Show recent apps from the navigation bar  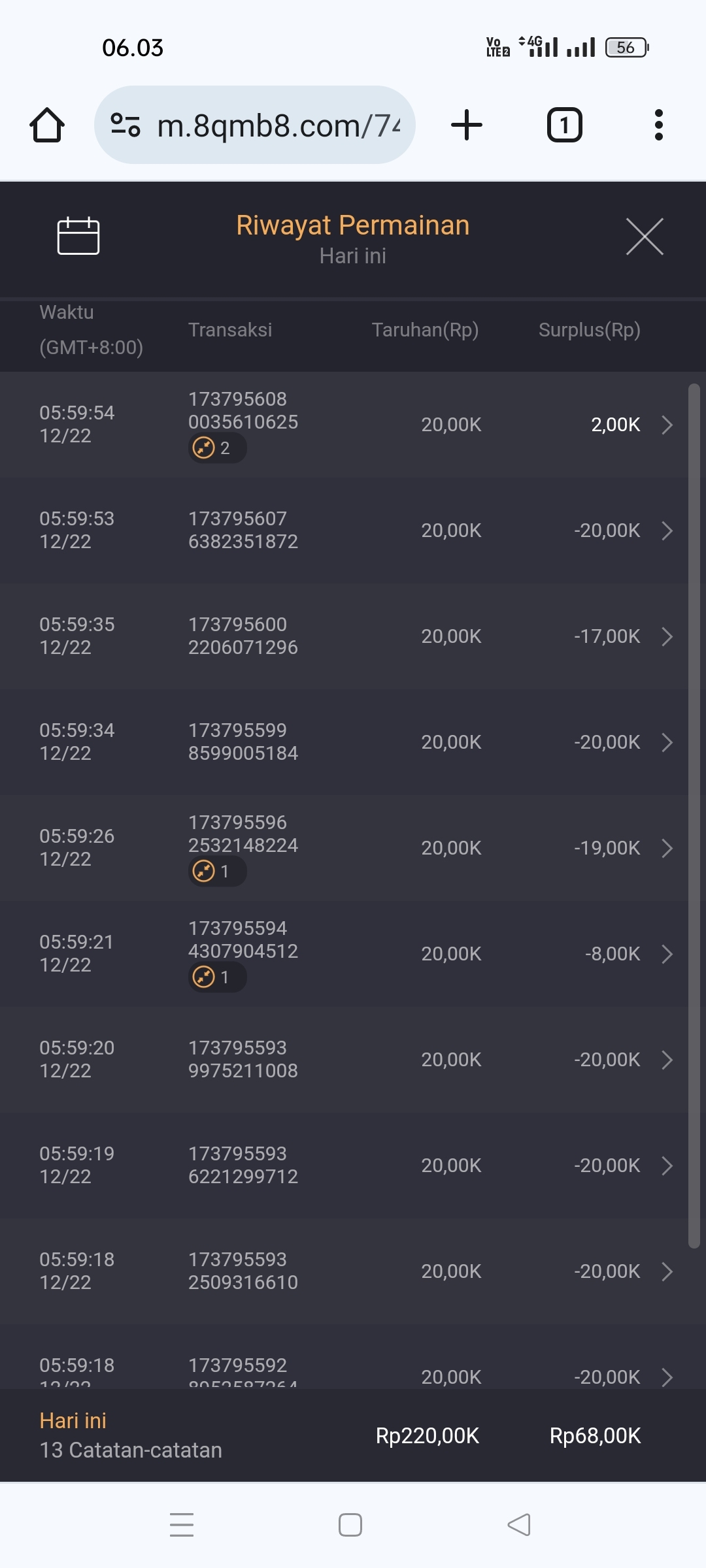[x=182, y=1525]
